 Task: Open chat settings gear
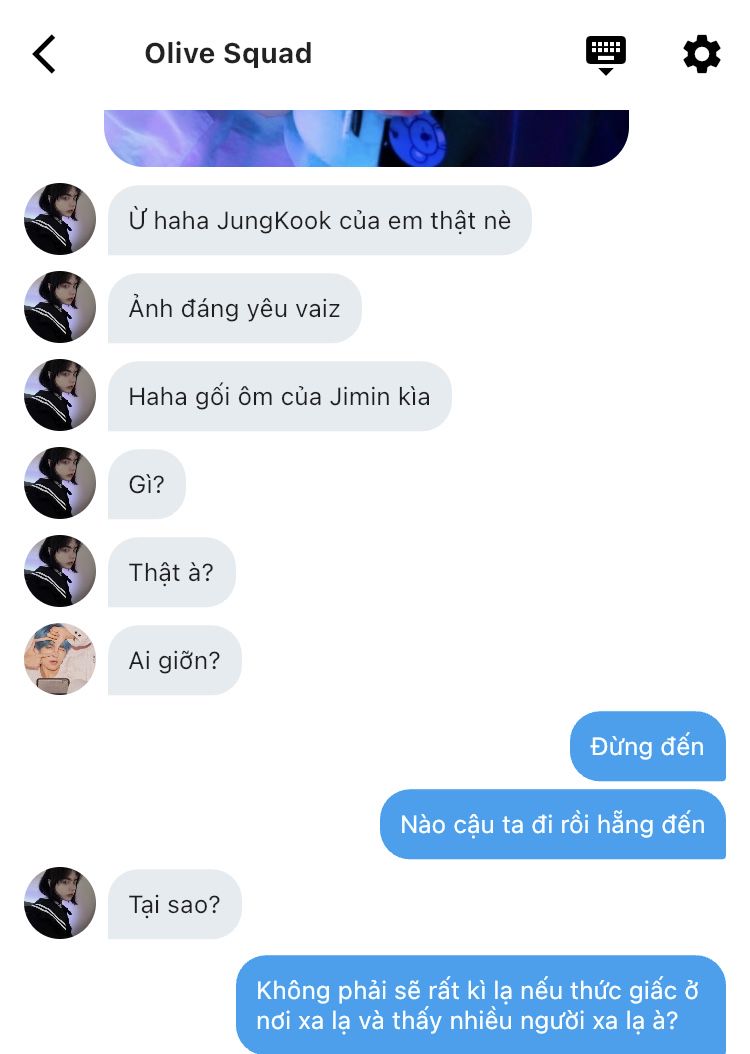[x=701, y=54]
